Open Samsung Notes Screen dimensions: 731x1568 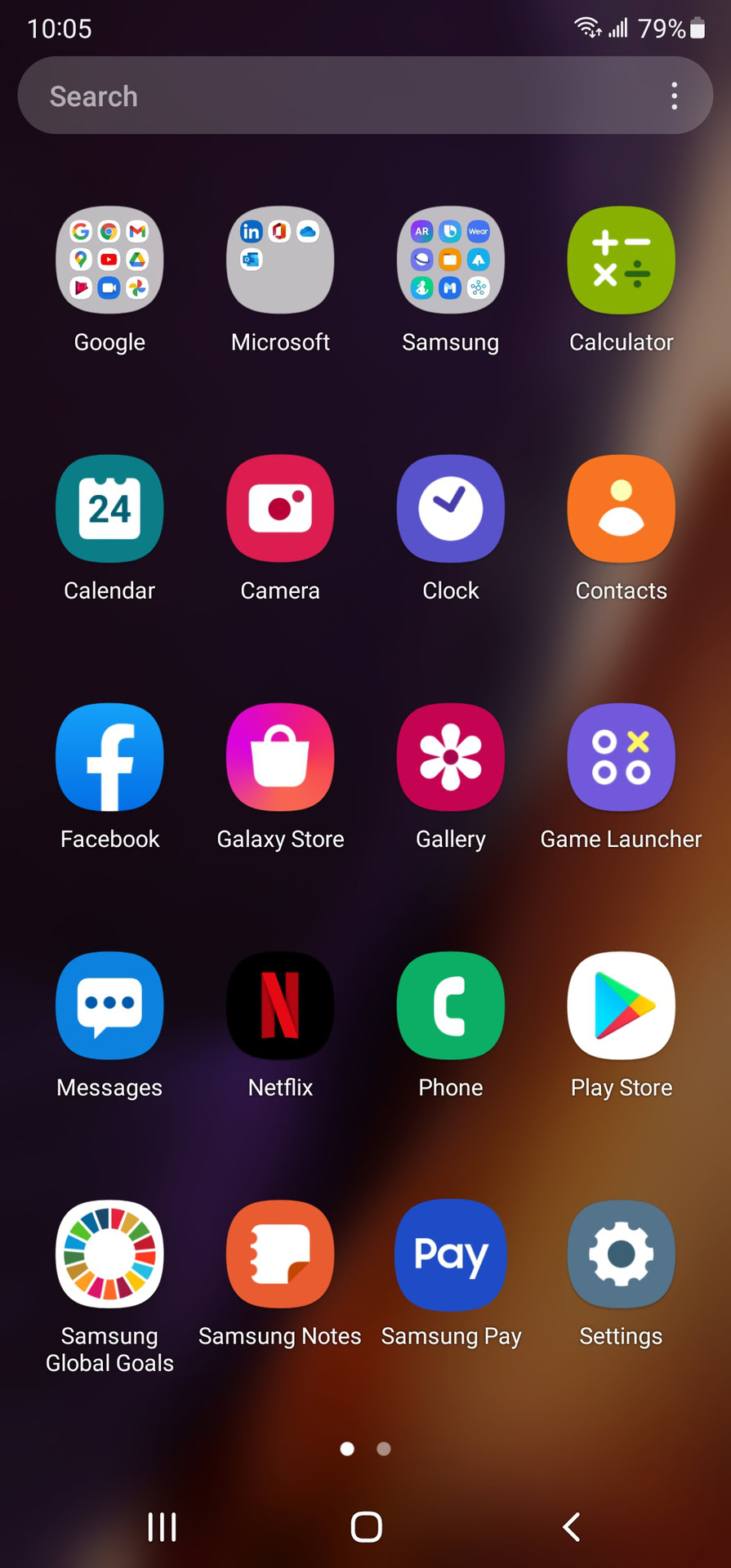280,1254
